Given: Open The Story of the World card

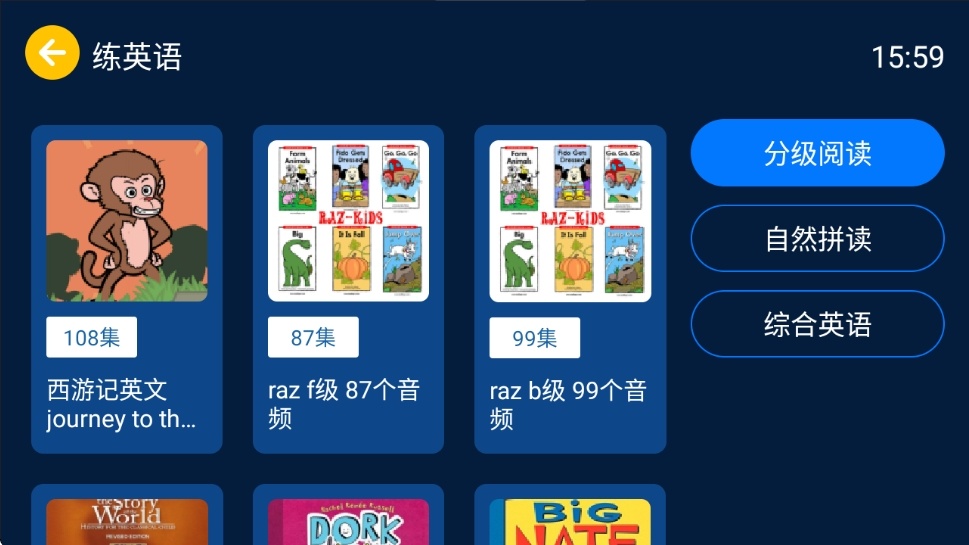Looking at the screenshot, I should (127, 520).
